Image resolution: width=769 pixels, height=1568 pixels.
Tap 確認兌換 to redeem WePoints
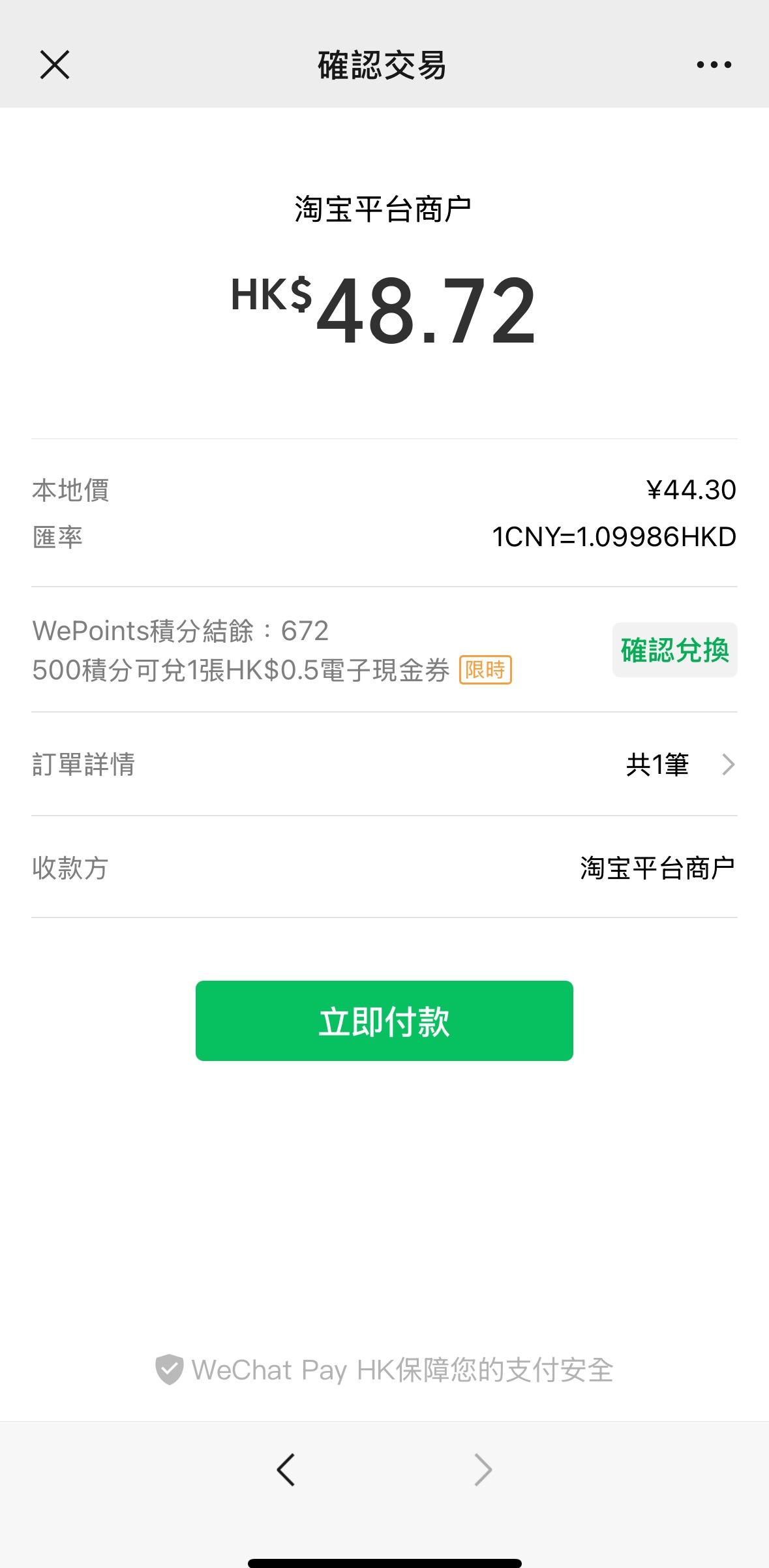coord(674,650)
